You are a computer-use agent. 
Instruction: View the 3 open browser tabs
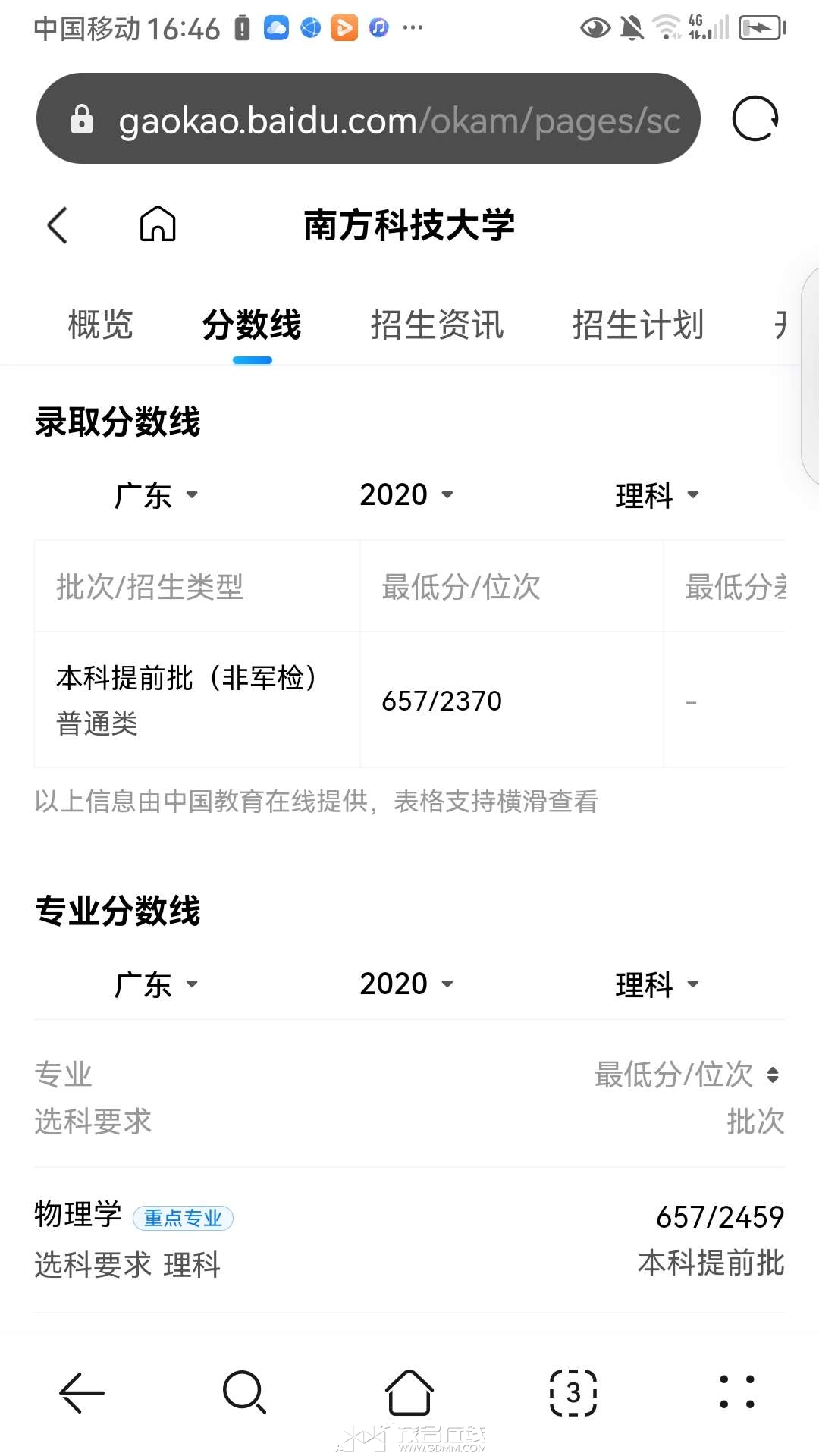pyautogui.click(x=573, y=1392)
